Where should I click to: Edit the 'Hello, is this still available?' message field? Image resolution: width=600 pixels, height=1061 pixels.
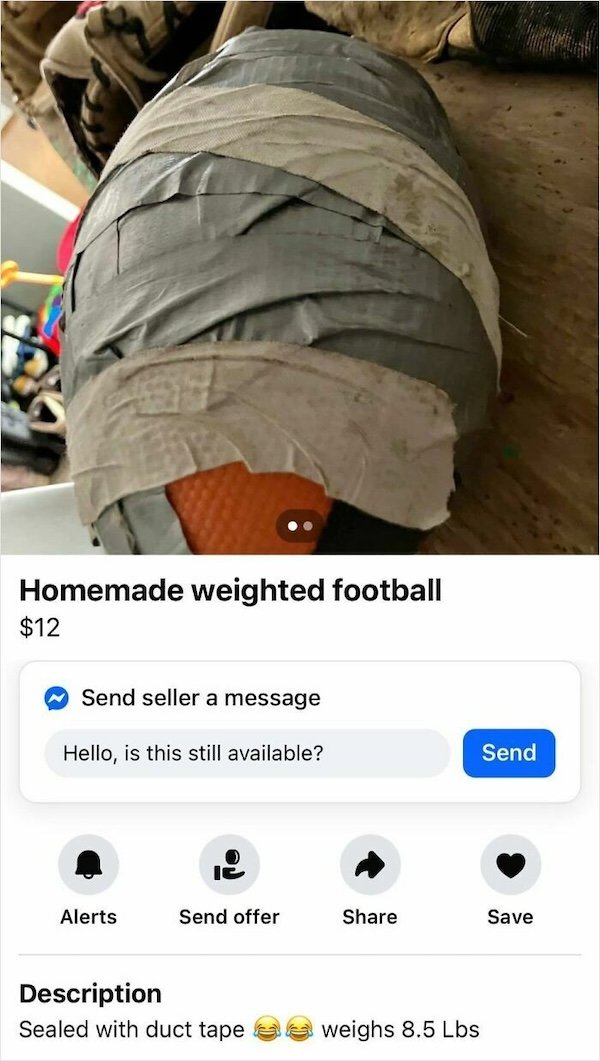coord(246,753)
